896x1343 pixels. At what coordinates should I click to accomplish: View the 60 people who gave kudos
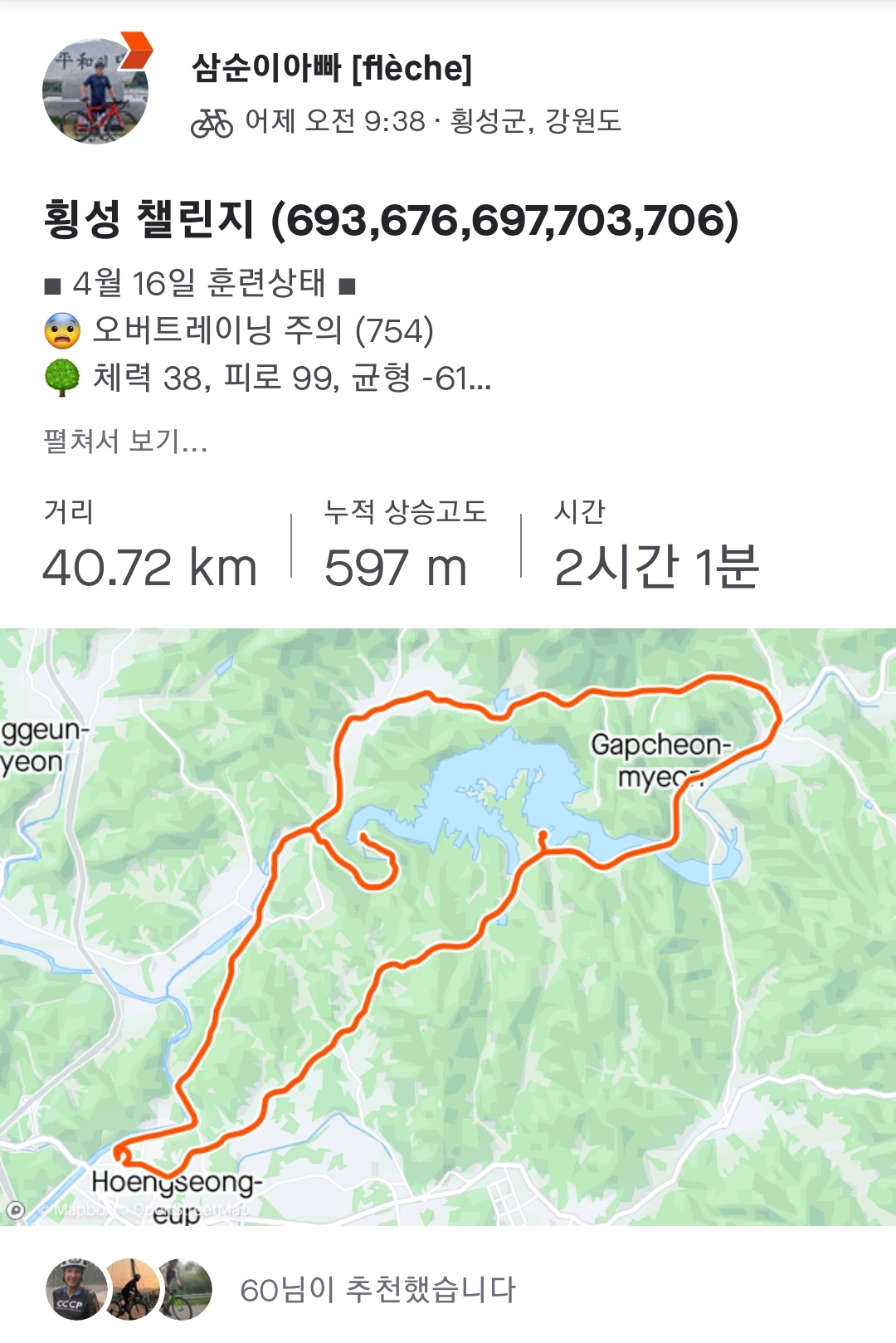[x=377, y=1290]
